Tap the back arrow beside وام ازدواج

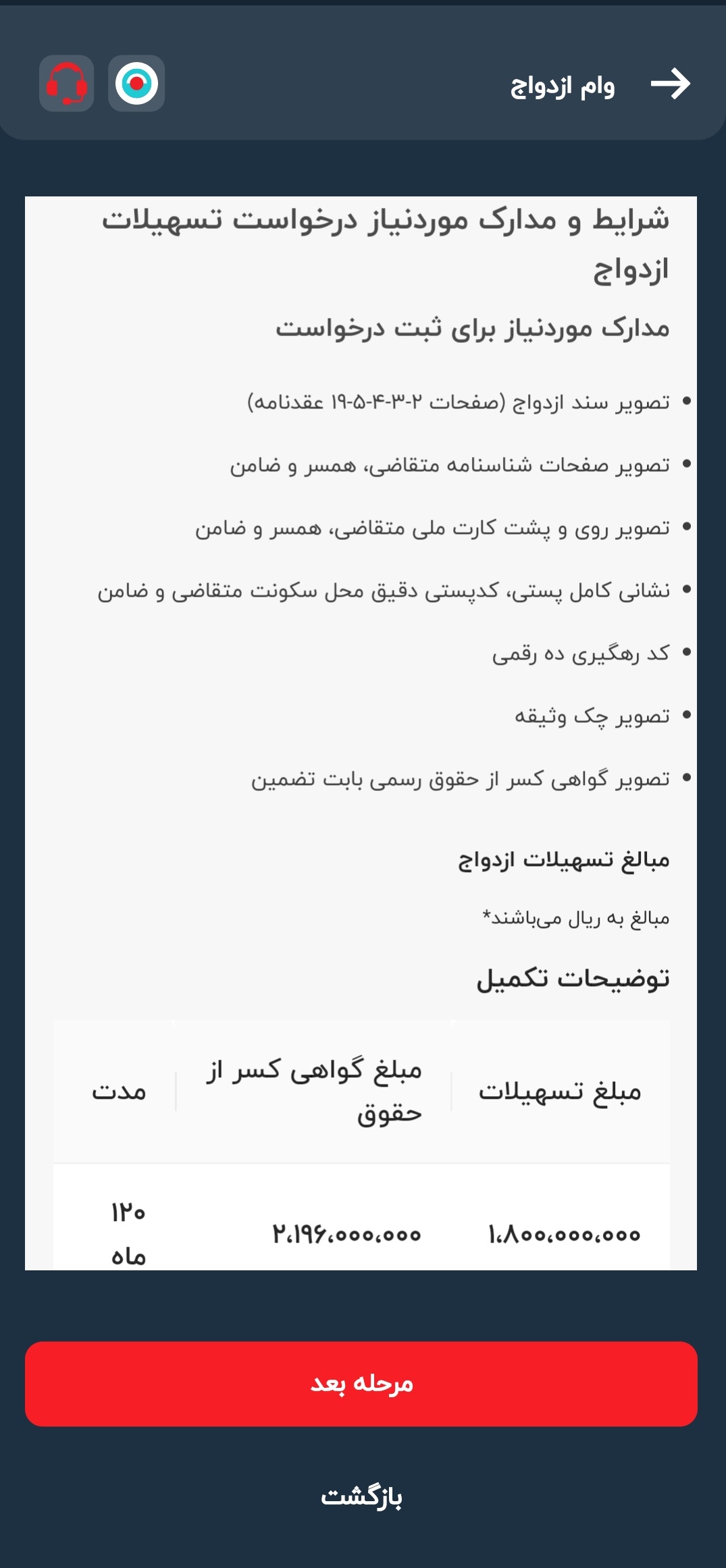coord(670,85)
